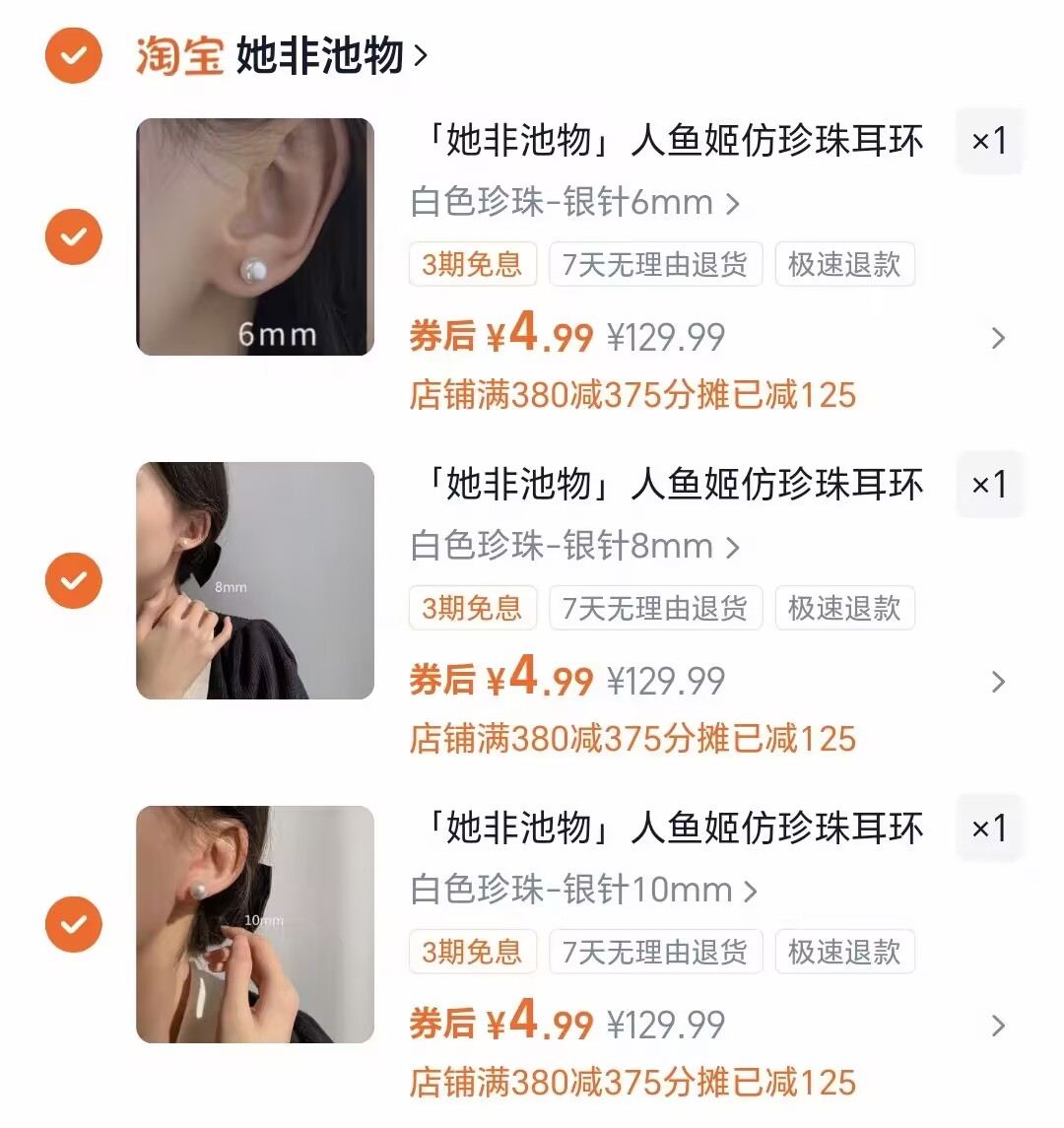Click the 3期免息 tag on first item
The height and width of the screenshot is (1128, 1064).
(472, 264)
